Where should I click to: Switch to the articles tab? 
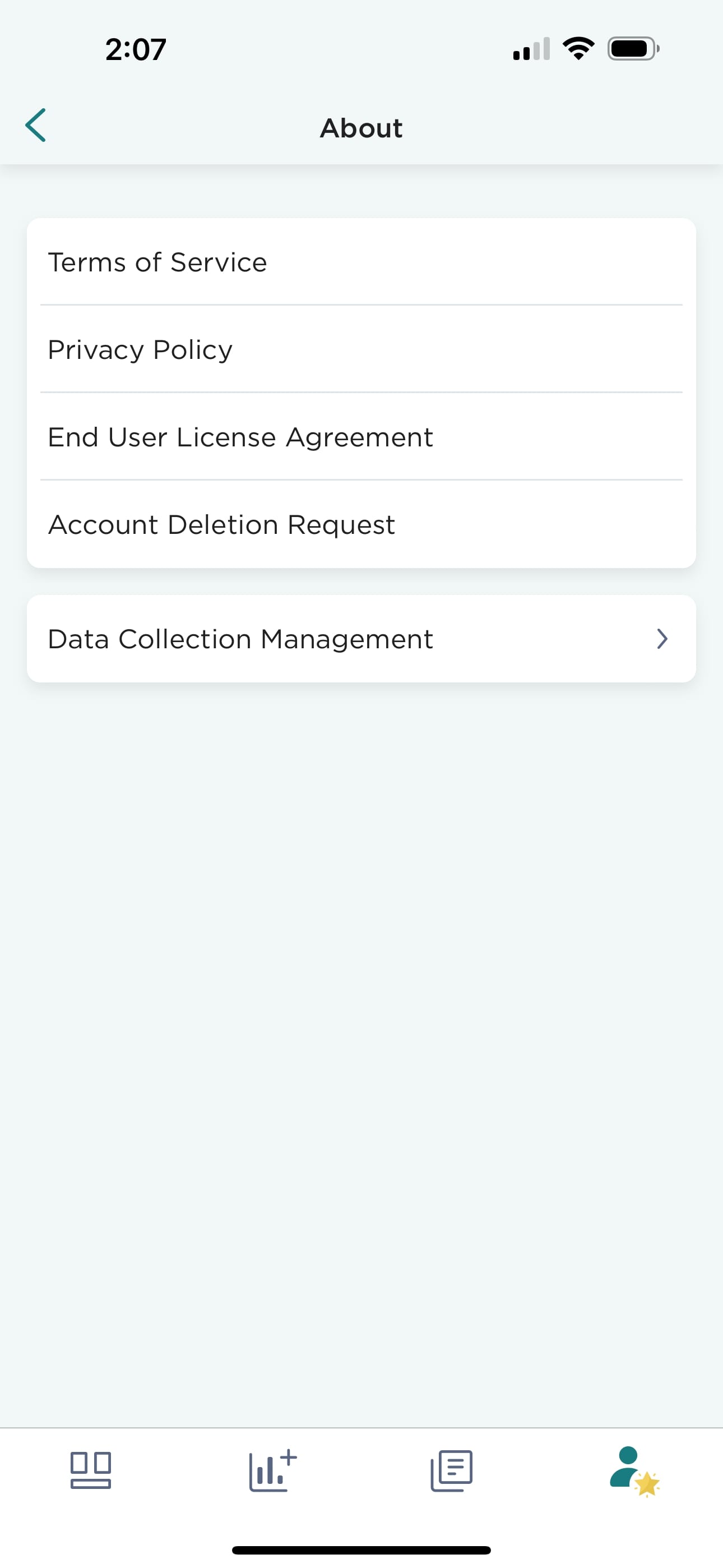[452, 1470]
